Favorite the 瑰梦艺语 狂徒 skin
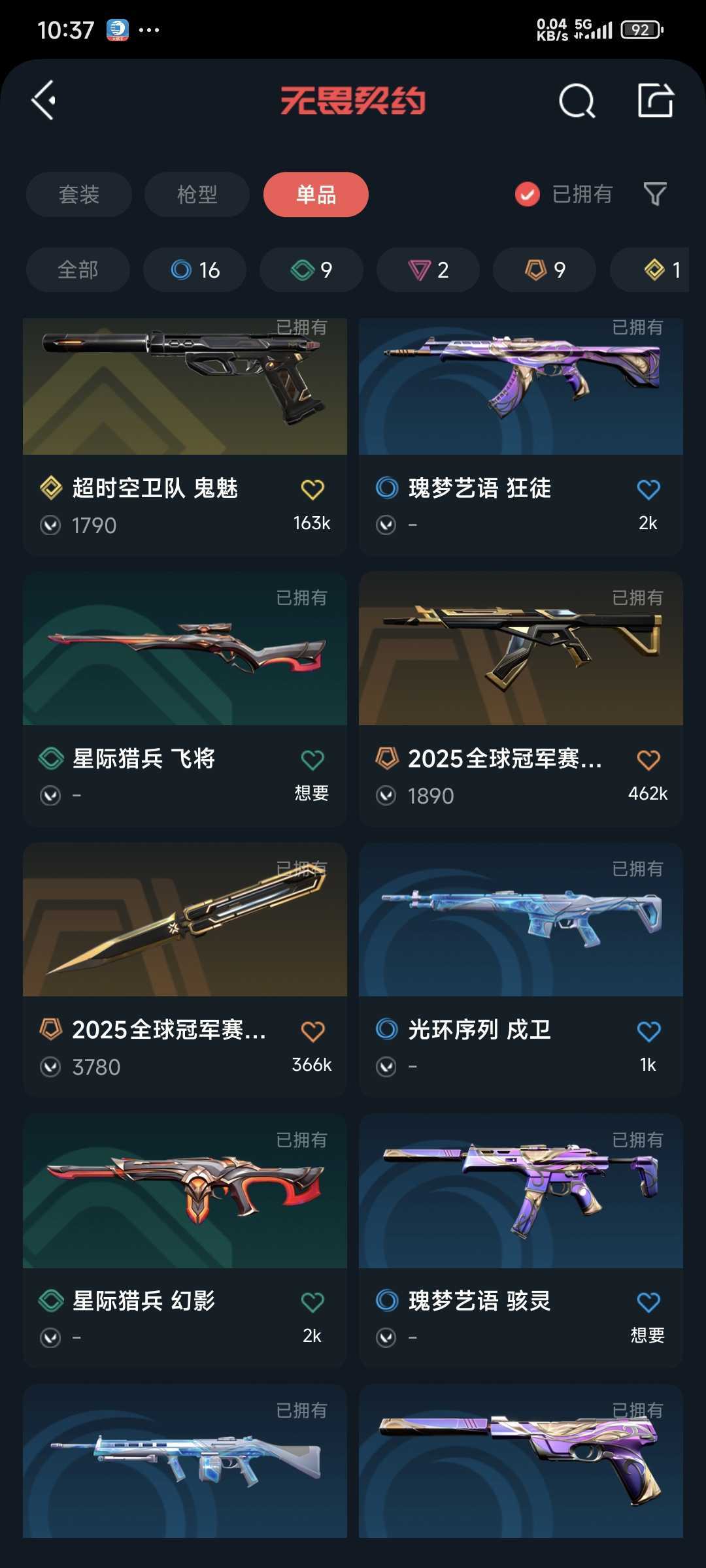This screenshot has height=1568, width=706. (648, 489)
